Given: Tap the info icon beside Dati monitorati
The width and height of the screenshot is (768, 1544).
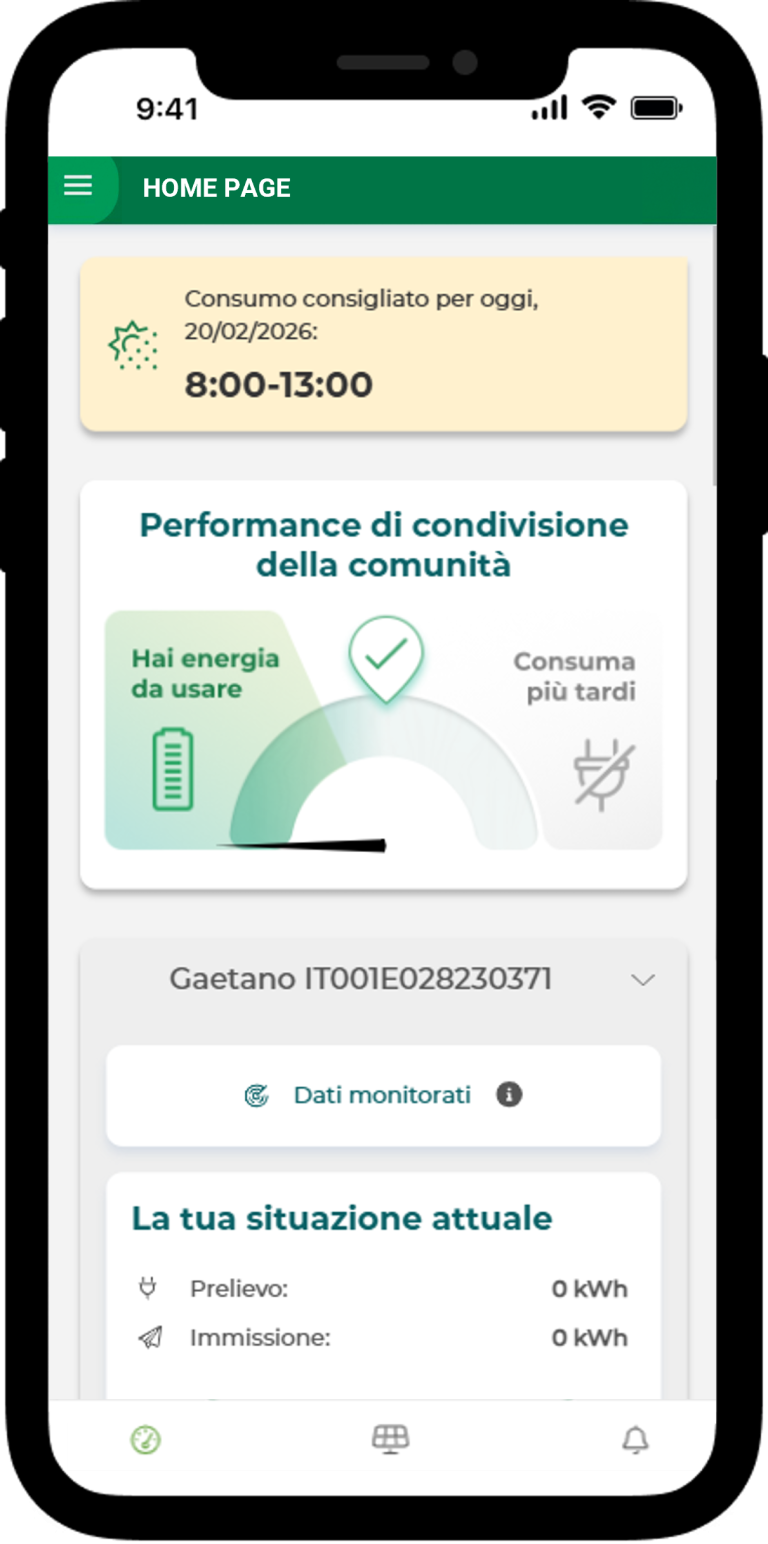Looking at the screenshot, I should pos(509,1095).
